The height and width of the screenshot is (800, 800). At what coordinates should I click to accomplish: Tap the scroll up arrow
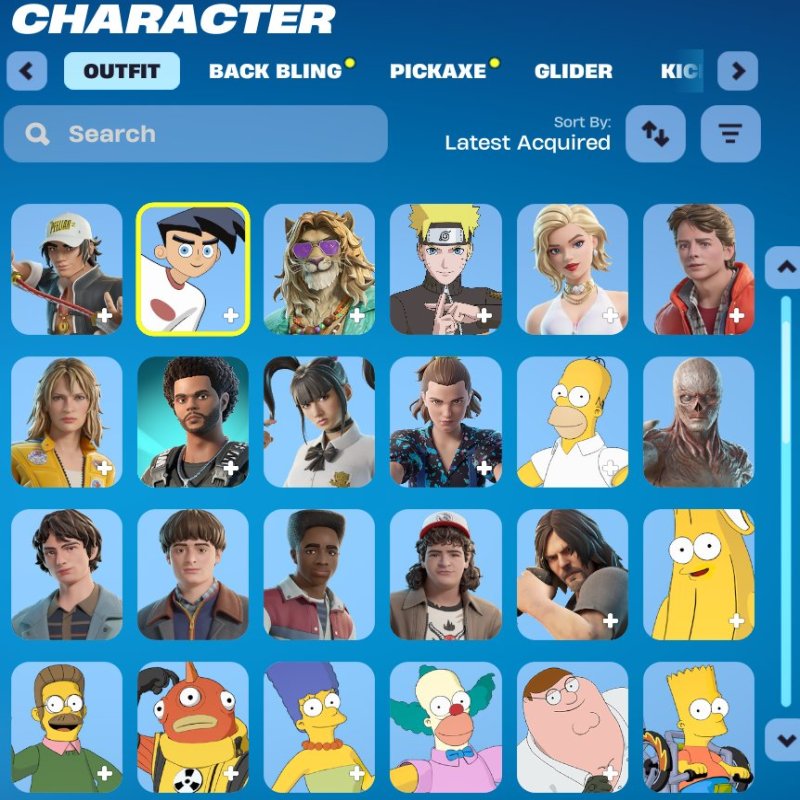click(782, 267)
